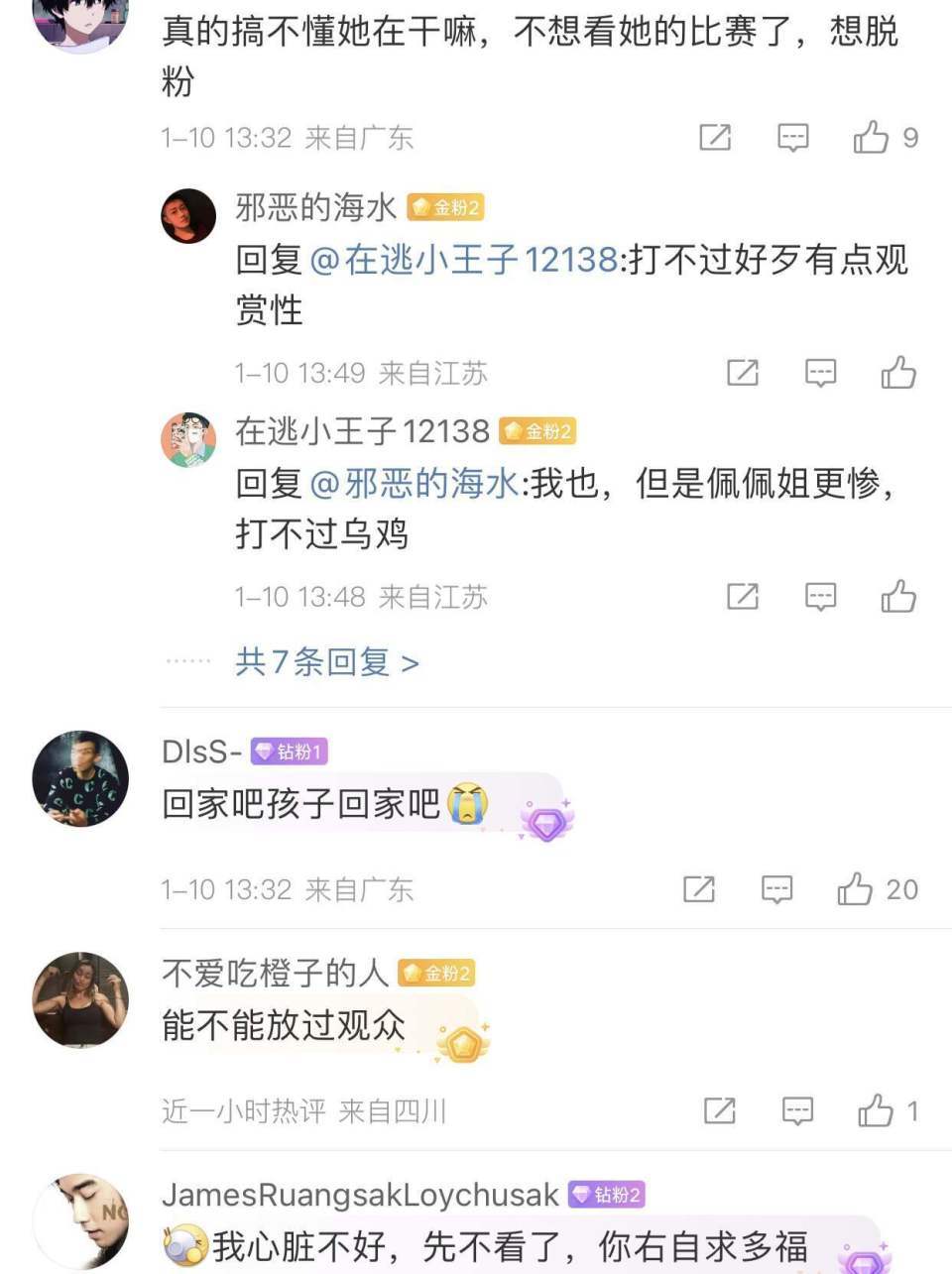Like the comment with 9 likes
952x1274 pixels.
coord(871,138)
